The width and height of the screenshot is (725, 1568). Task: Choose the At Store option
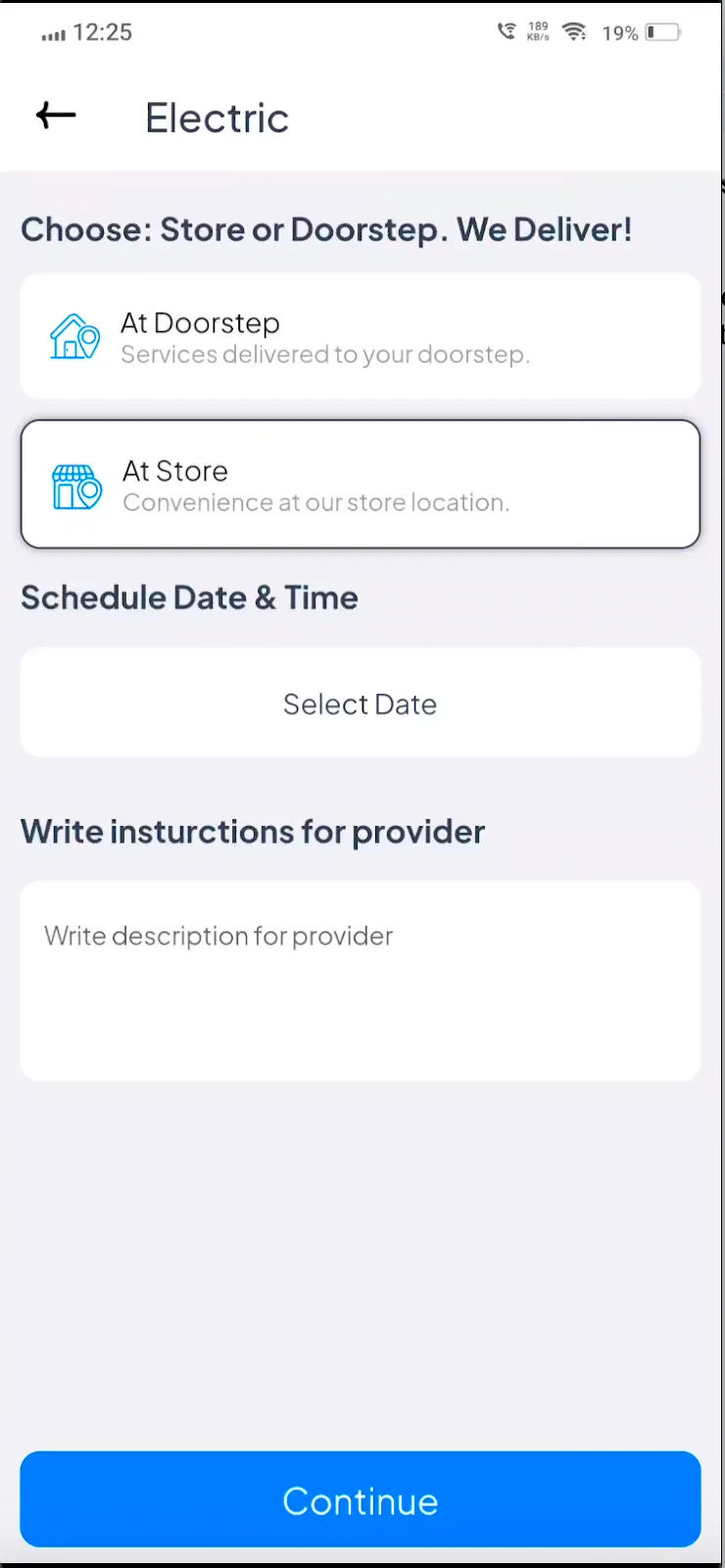click(361, 484)
